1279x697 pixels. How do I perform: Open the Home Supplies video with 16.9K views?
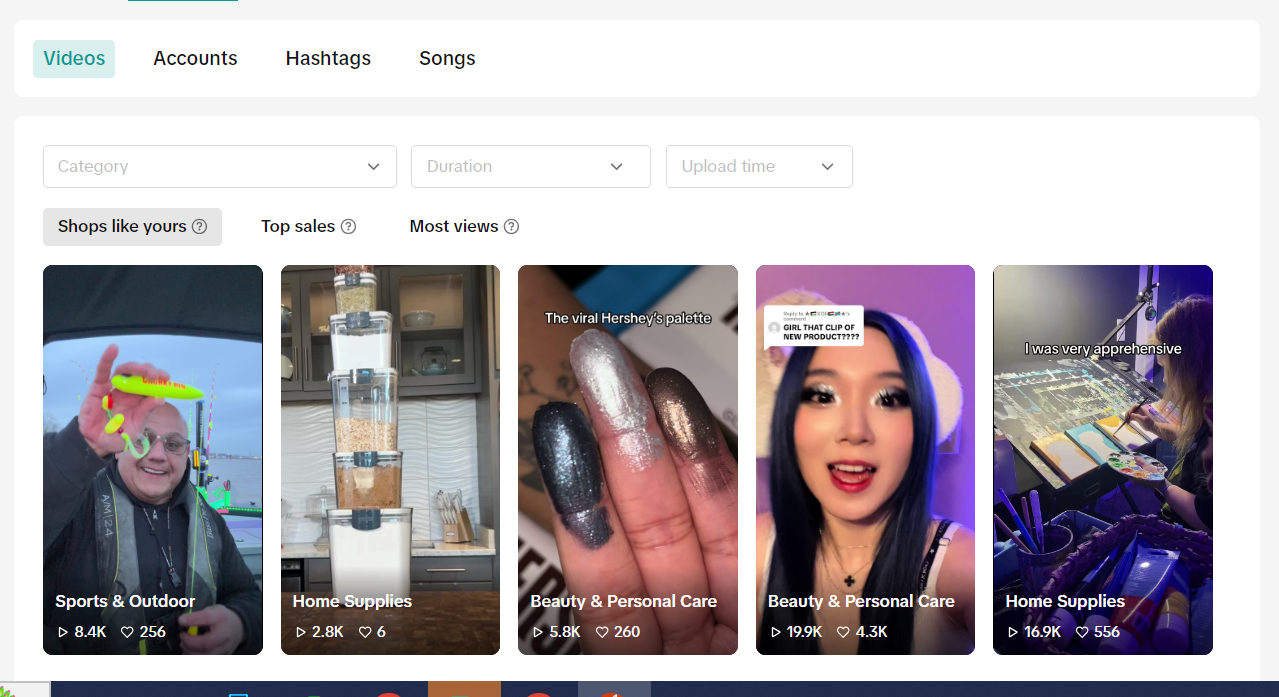pyautogui.click(x=1102, y=459)
